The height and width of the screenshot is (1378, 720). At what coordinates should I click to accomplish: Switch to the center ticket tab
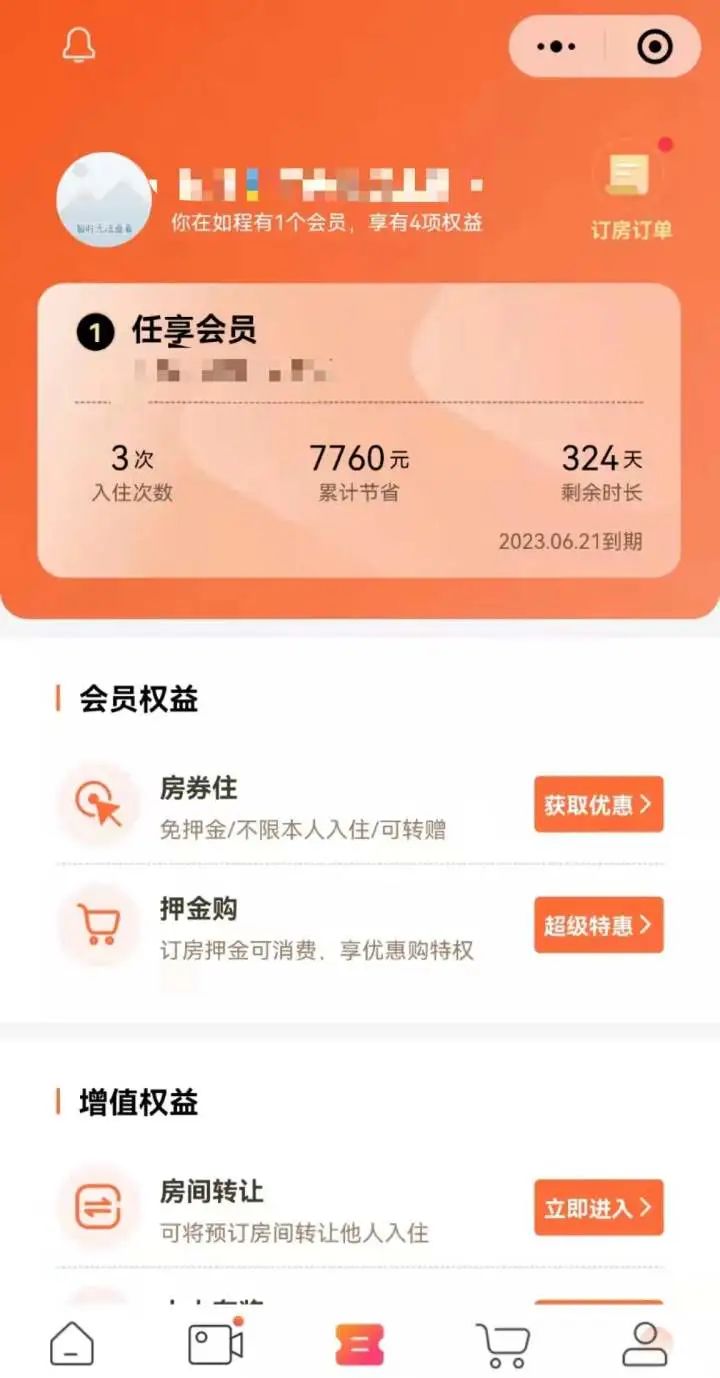(x=359, y=1345)
